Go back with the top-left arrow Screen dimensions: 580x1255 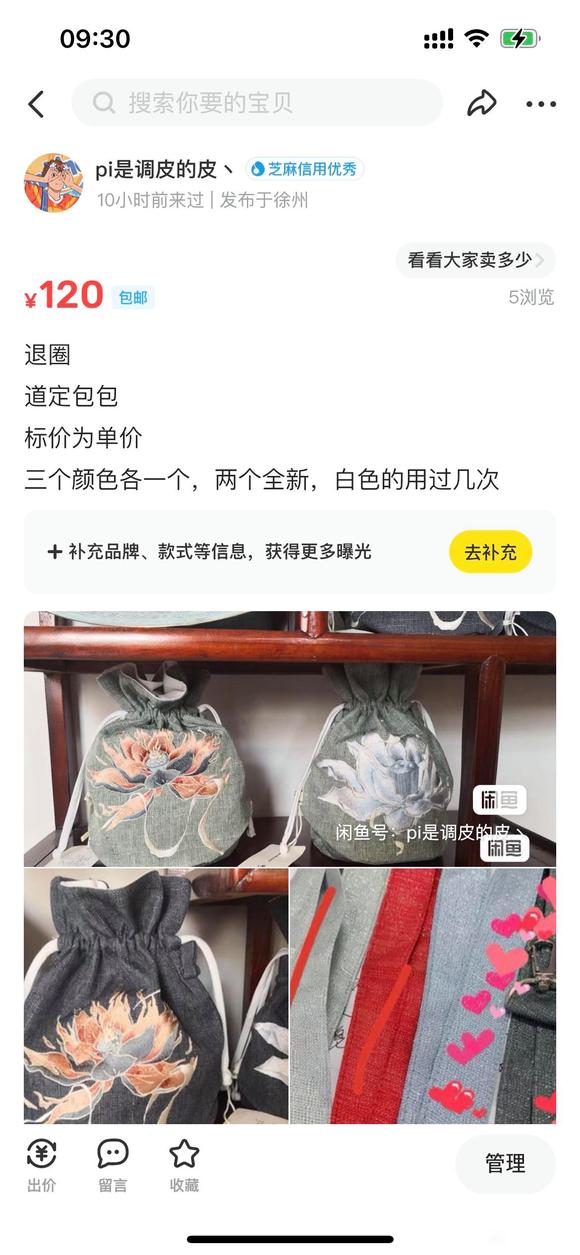[36, 103]
